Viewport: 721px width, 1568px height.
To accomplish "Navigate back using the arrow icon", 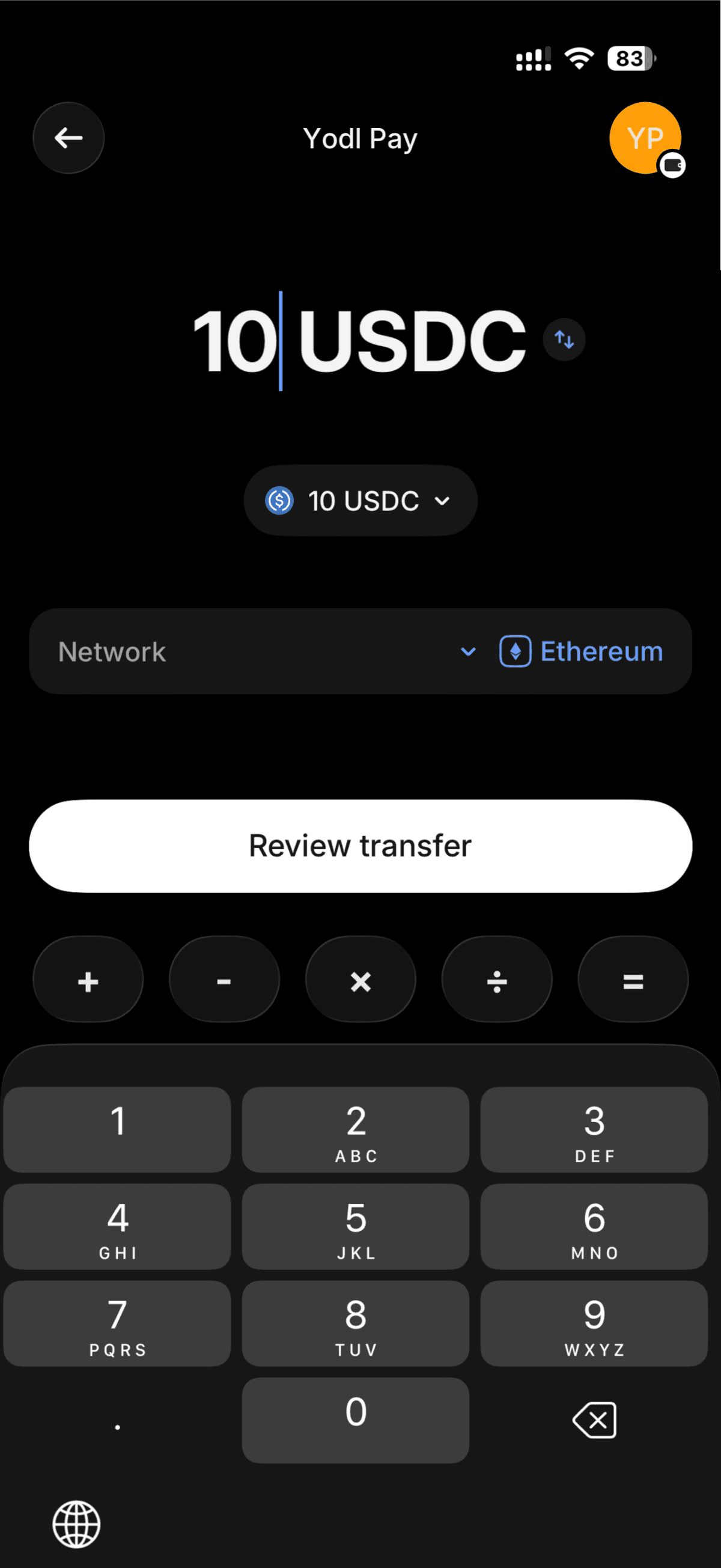I will (68, 138).
